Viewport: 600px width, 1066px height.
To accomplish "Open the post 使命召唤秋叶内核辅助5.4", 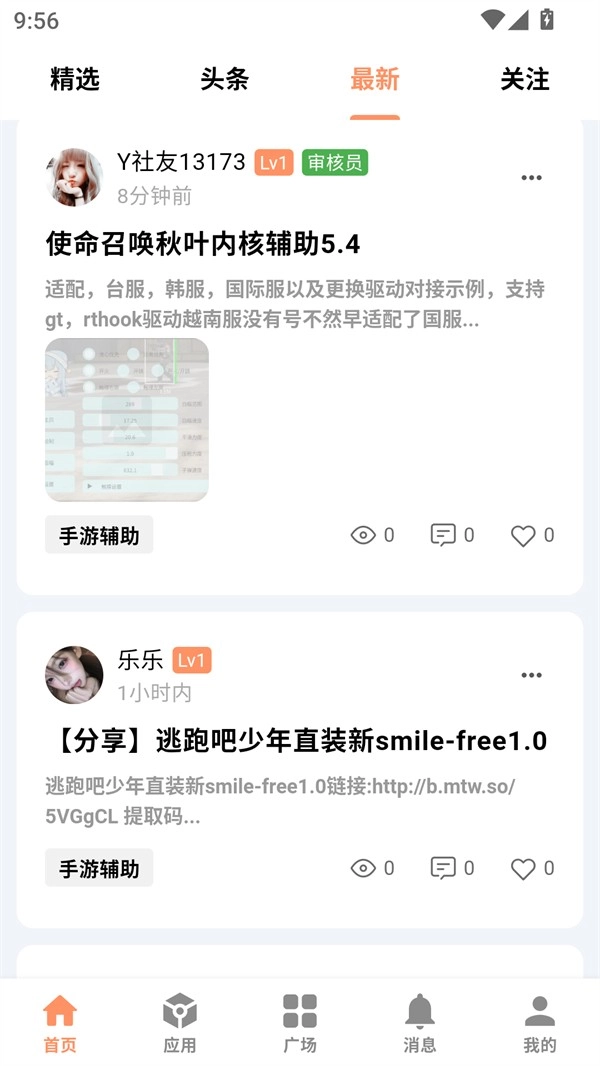I will pyautogui.click(x=203, y=243).
